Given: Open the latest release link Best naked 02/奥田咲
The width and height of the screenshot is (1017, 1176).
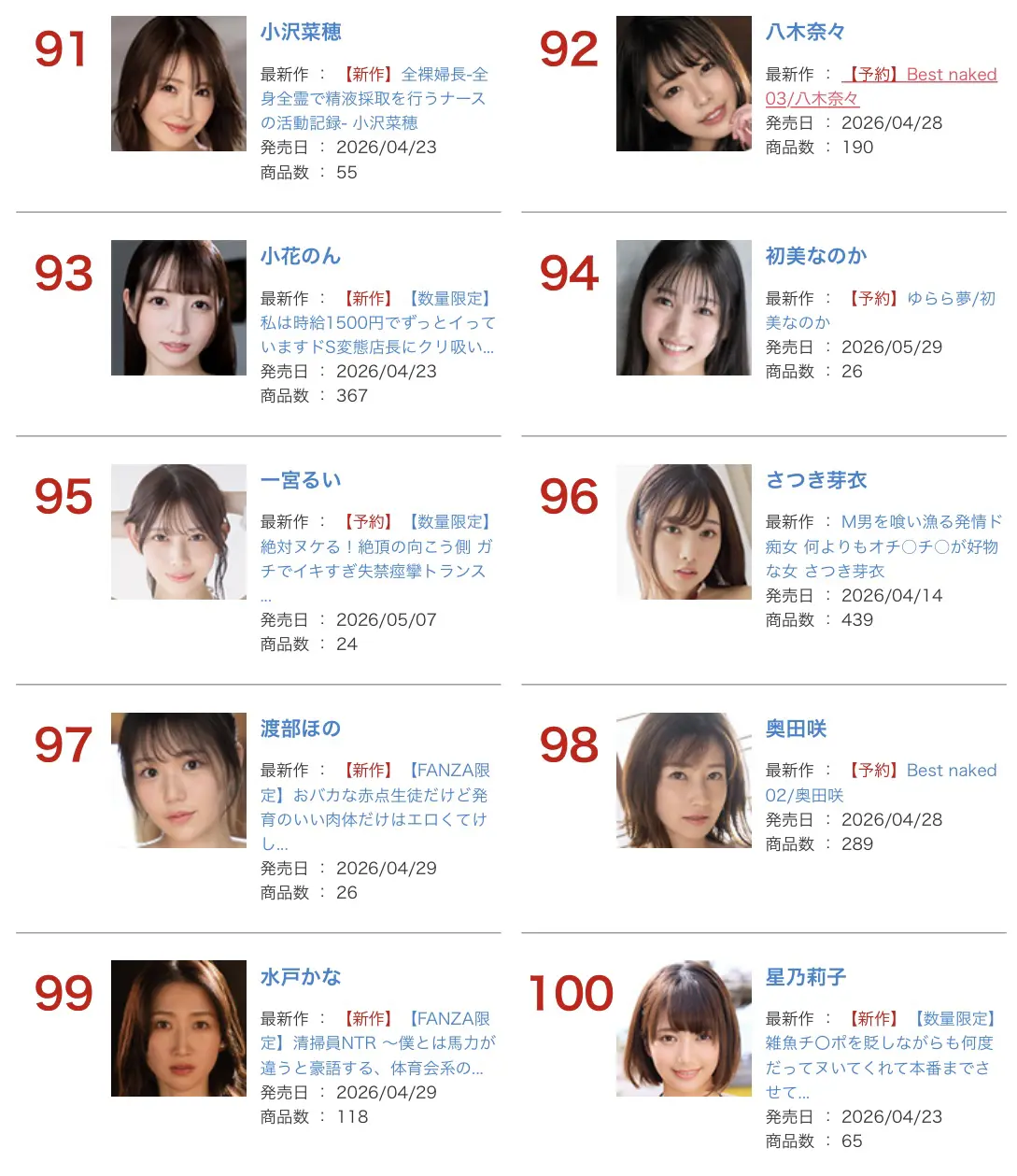Looking at the screenshot, I should click(881, 783).
